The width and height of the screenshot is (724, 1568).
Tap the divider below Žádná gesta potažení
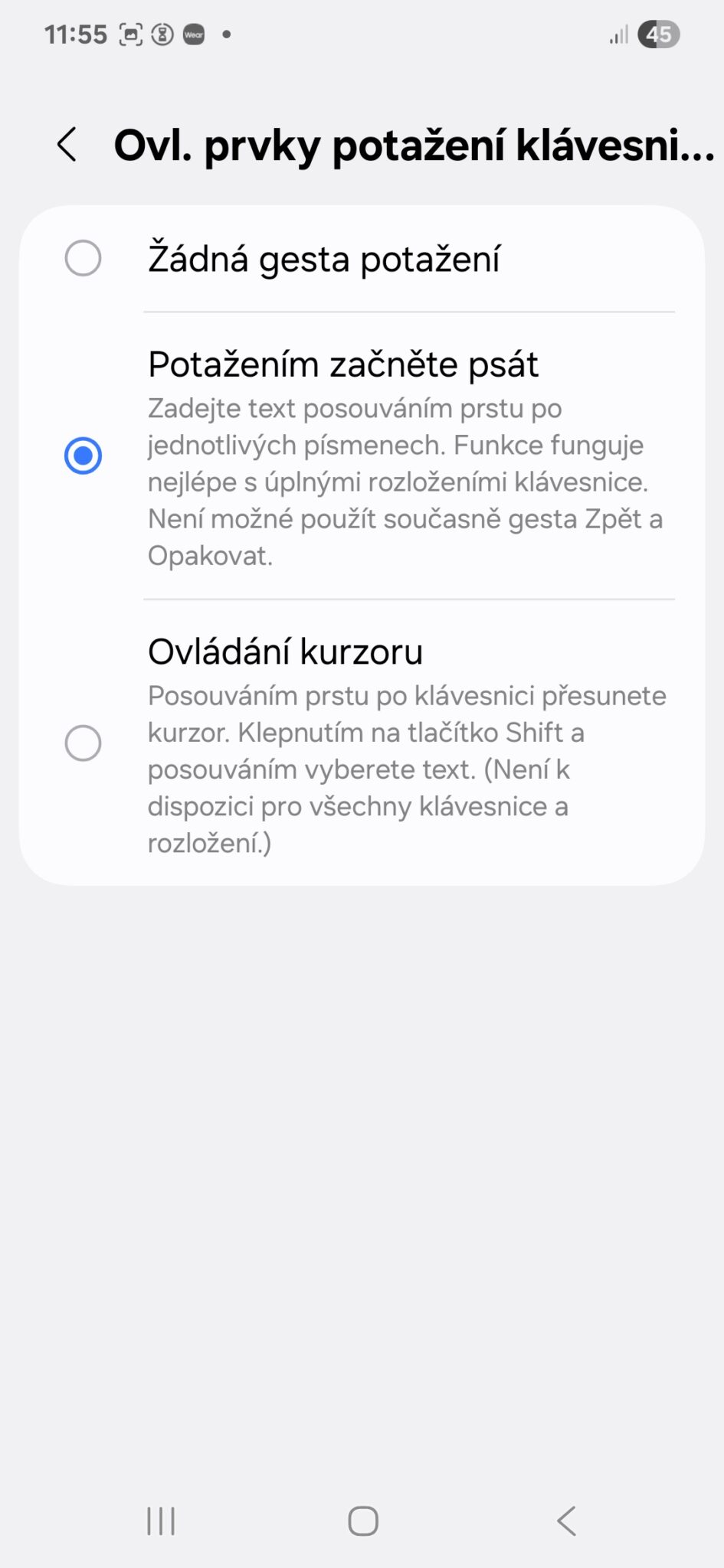[410, 312]
